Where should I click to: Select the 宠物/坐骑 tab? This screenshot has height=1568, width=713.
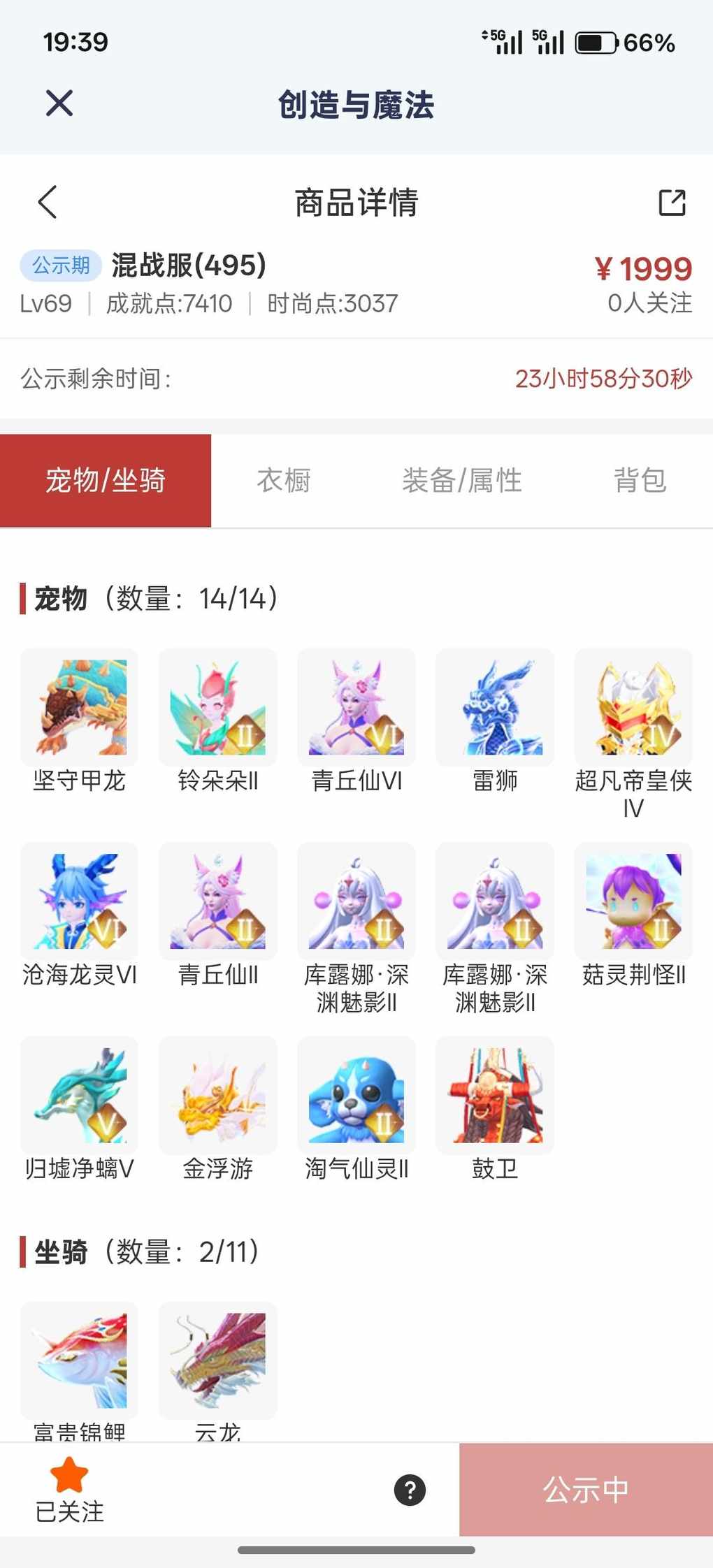pos(106,481)
